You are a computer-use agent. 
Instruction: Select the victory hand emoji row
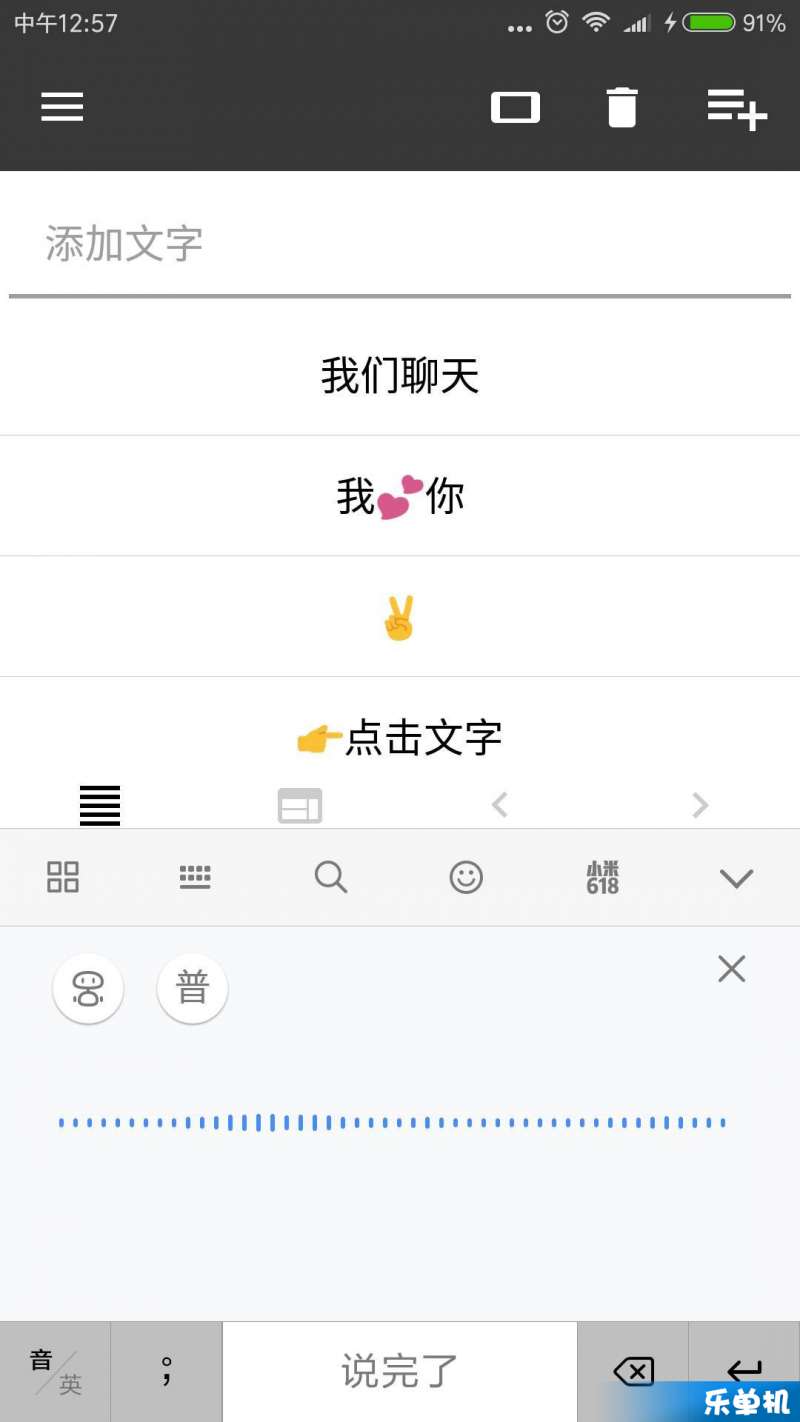pos(400,617)
